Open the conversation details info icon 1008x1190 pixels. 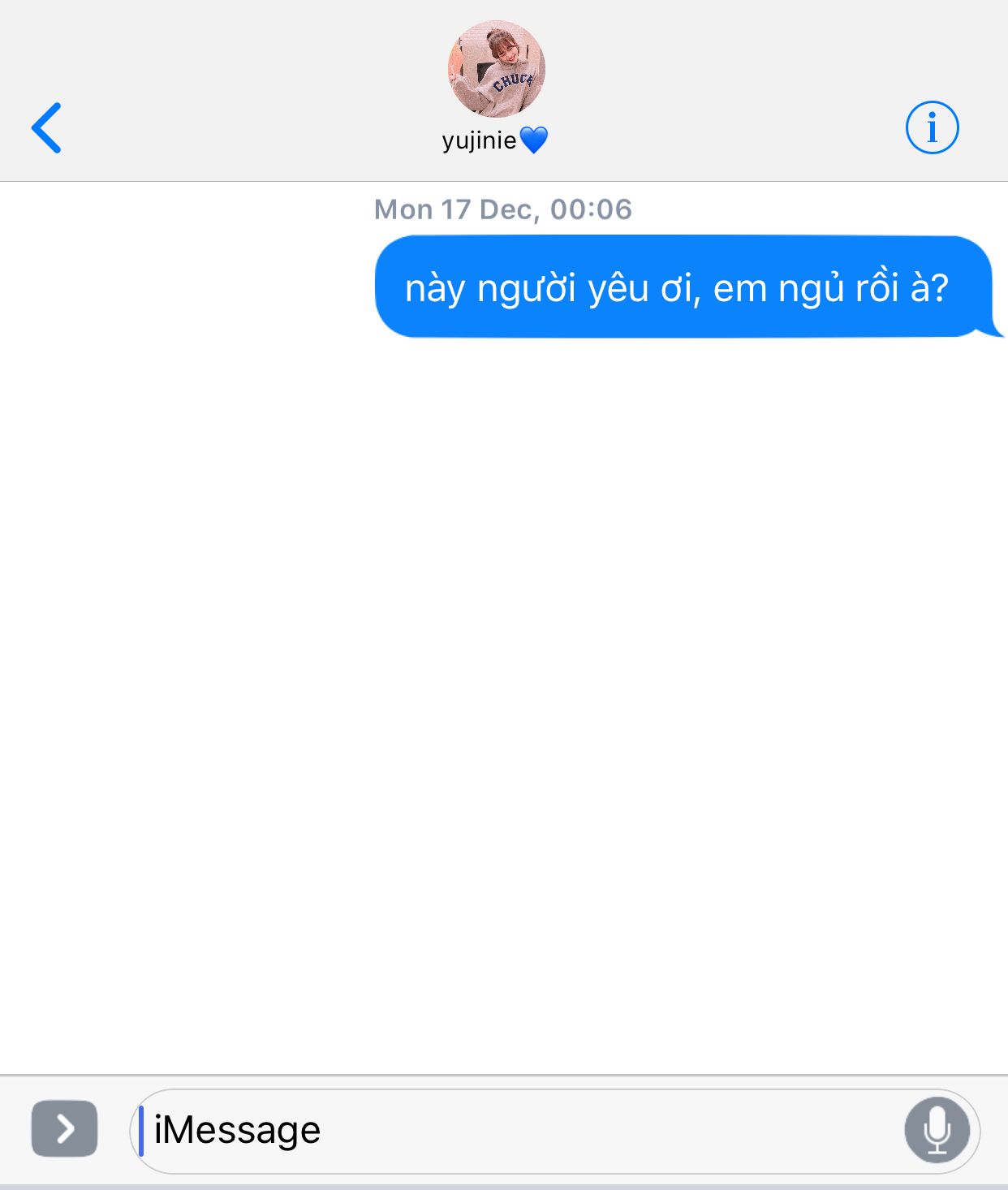[932, 127]
